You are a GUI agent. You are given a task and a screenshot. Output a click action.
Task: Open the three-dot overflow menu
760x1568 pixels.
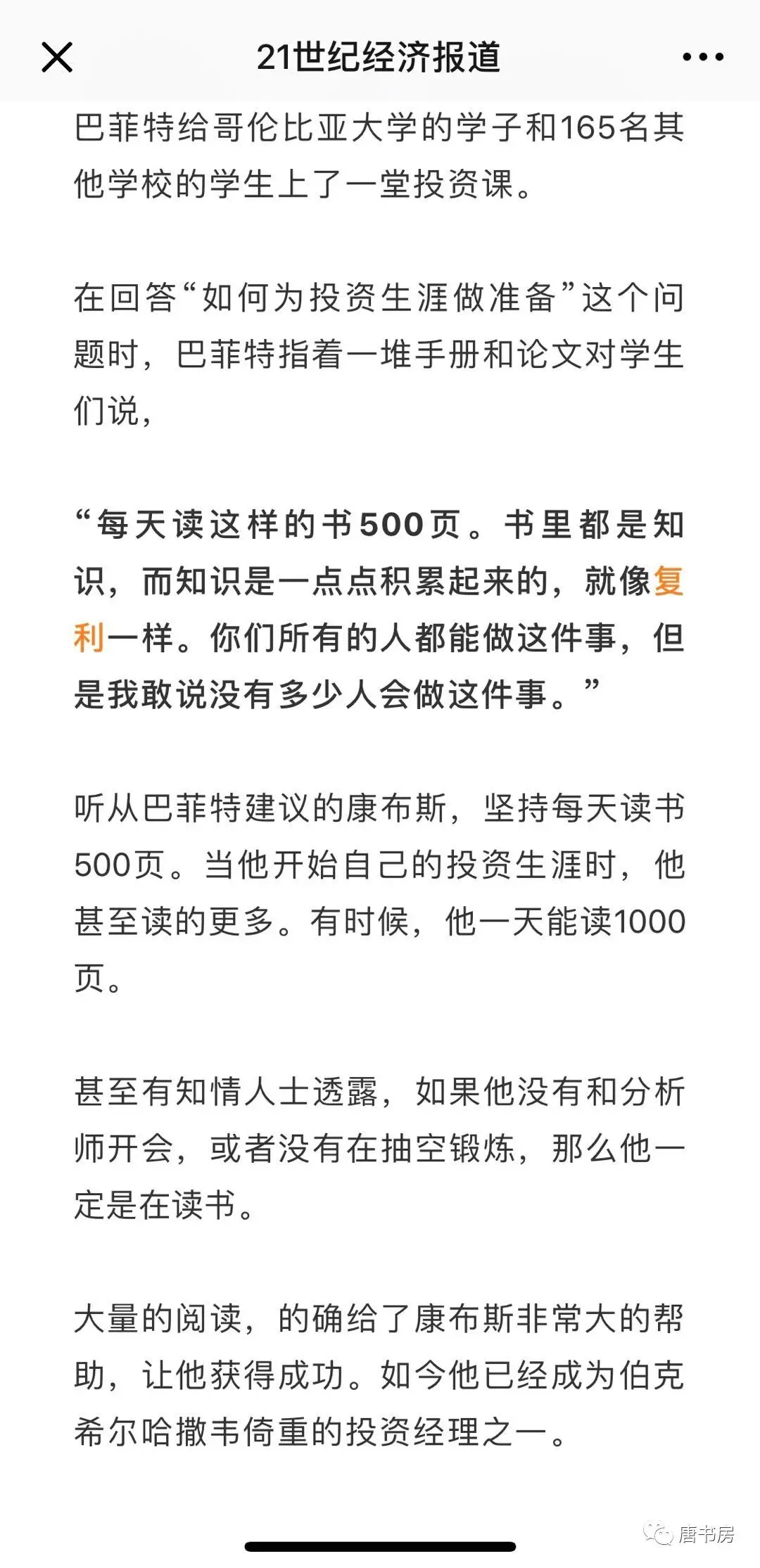coord(702,57)
